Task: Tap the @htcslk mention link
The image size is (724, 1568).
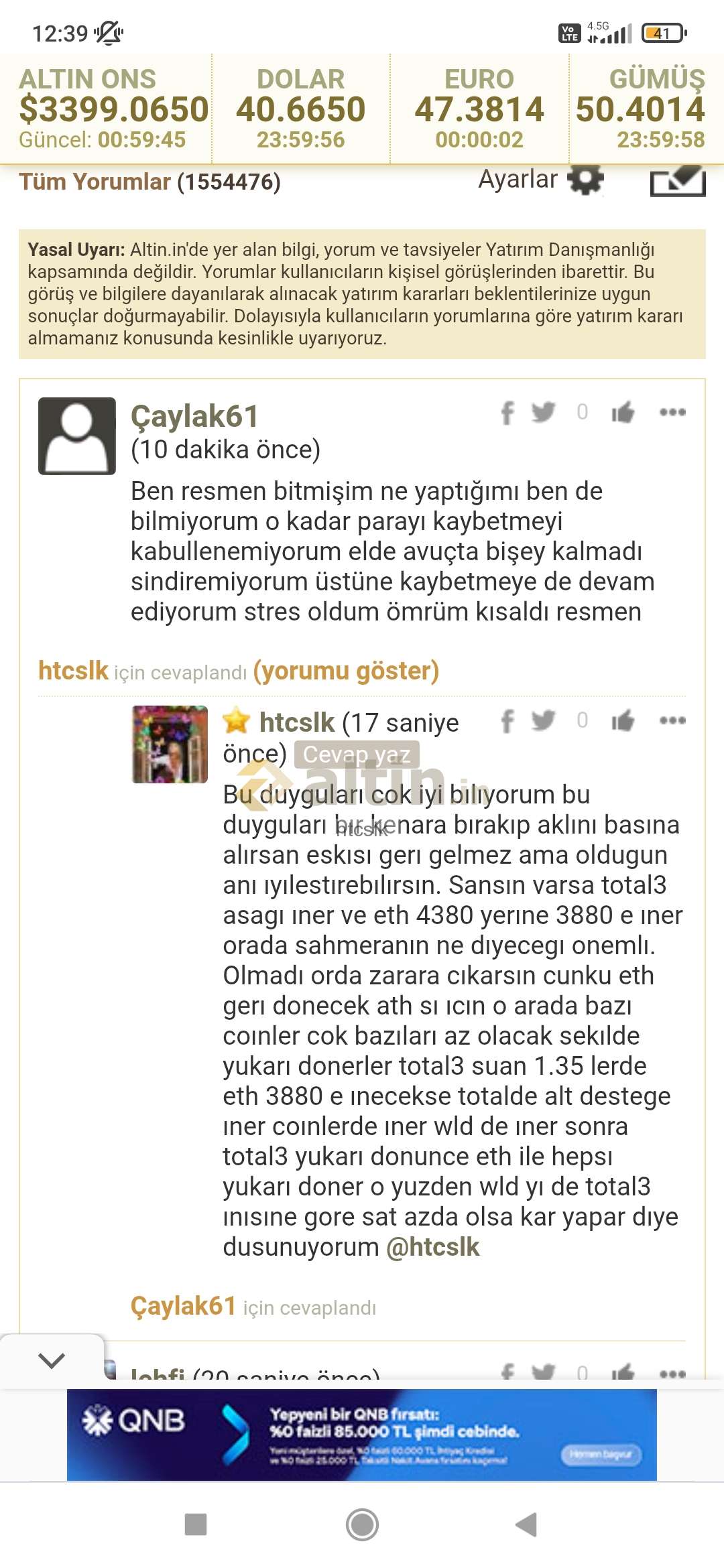Action: (433, 1247)
